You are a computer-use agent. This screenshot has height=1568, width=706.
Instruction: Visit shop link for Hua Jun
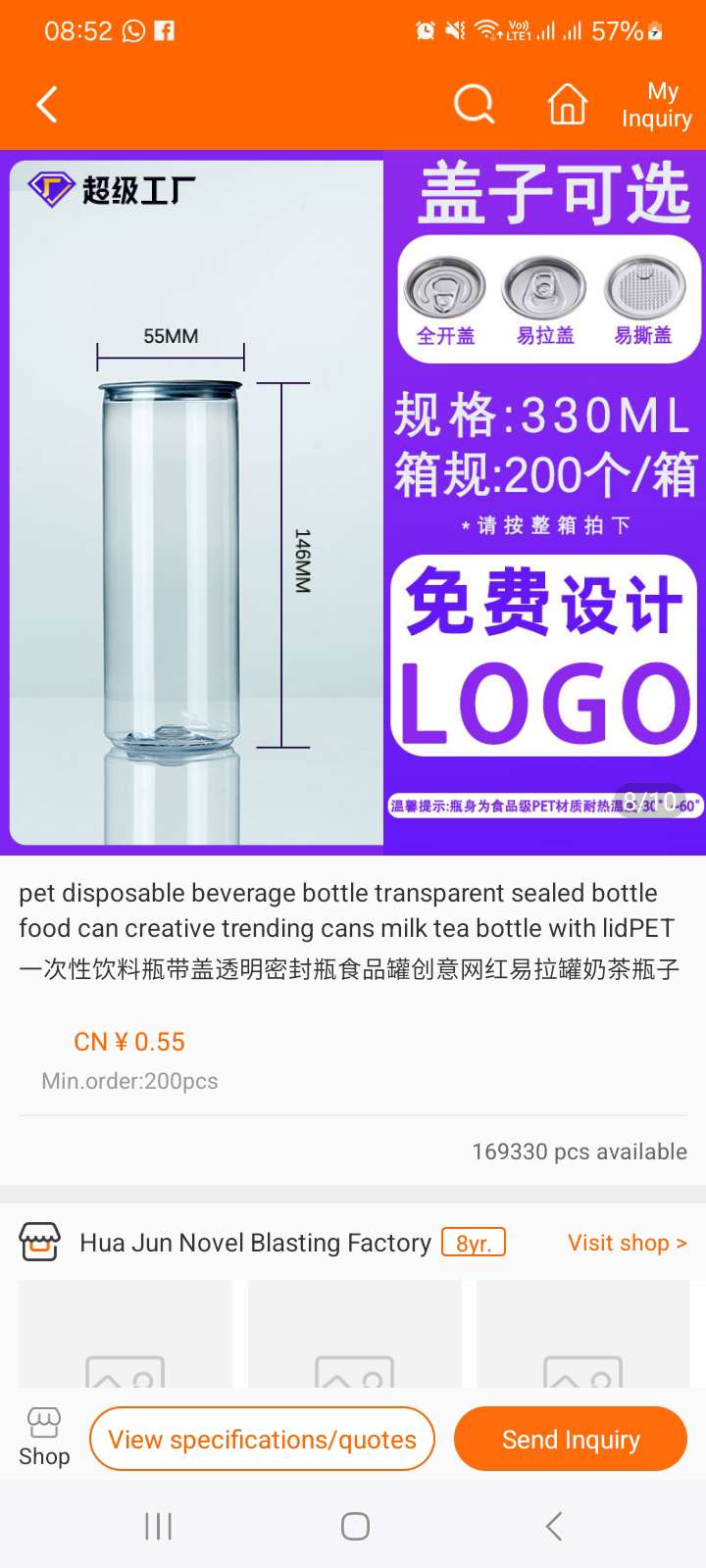pyautogui.click(x=627, y=1243)
